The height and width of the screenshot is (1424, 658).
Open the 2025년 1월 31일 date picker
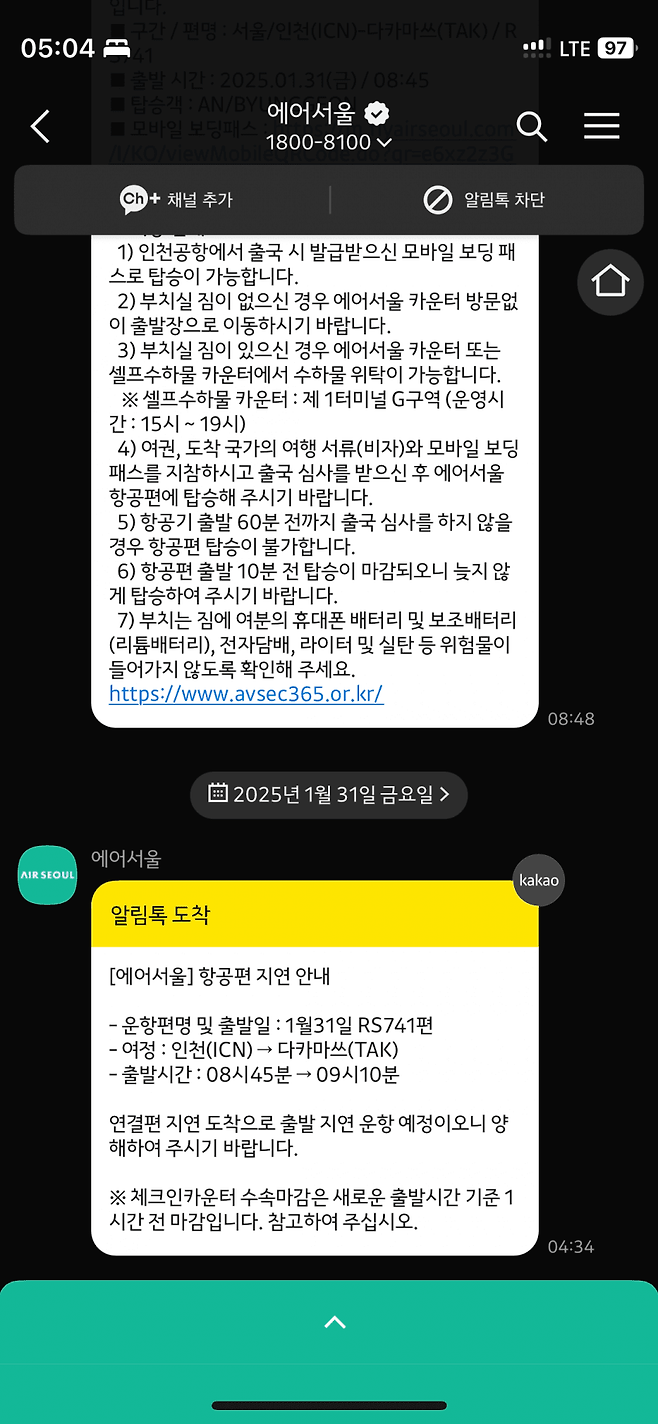pyautogui.click(x=329, y=794)
